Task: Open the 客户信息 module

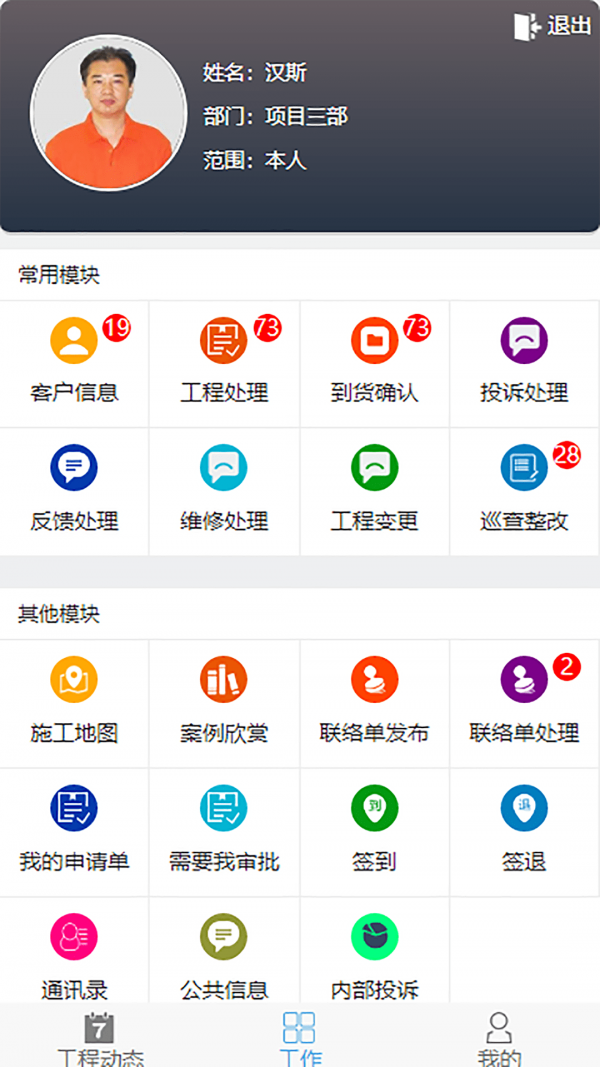Action: click(74, 362)
